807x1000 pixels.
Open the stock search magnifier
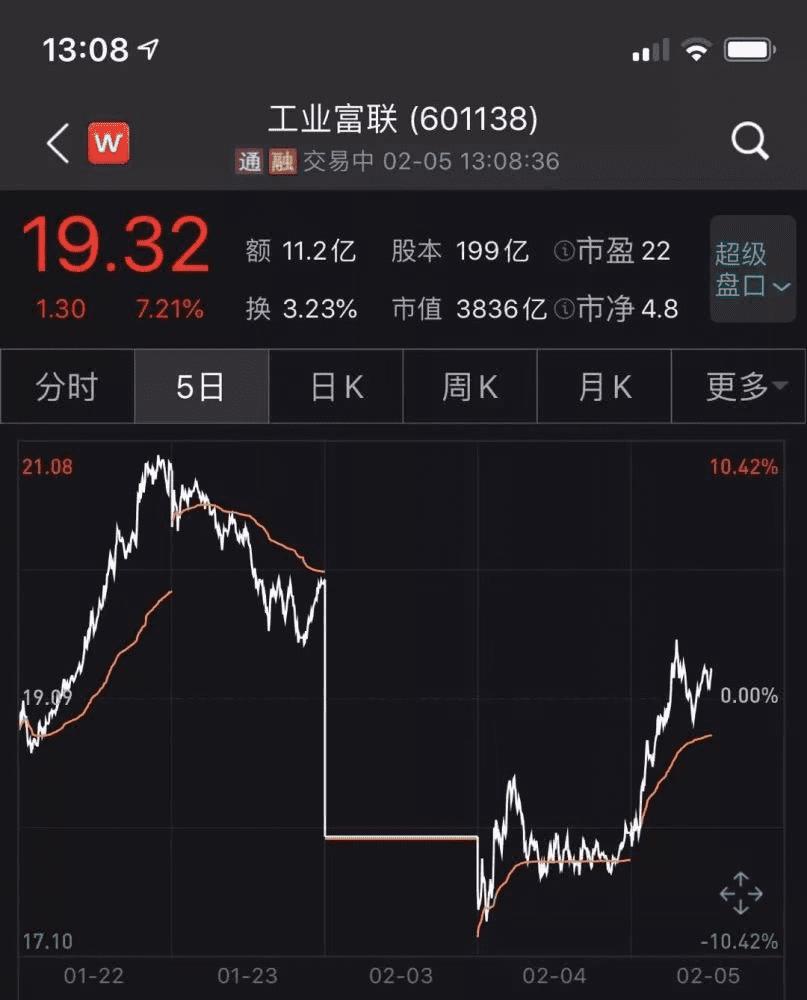point(749,142)
